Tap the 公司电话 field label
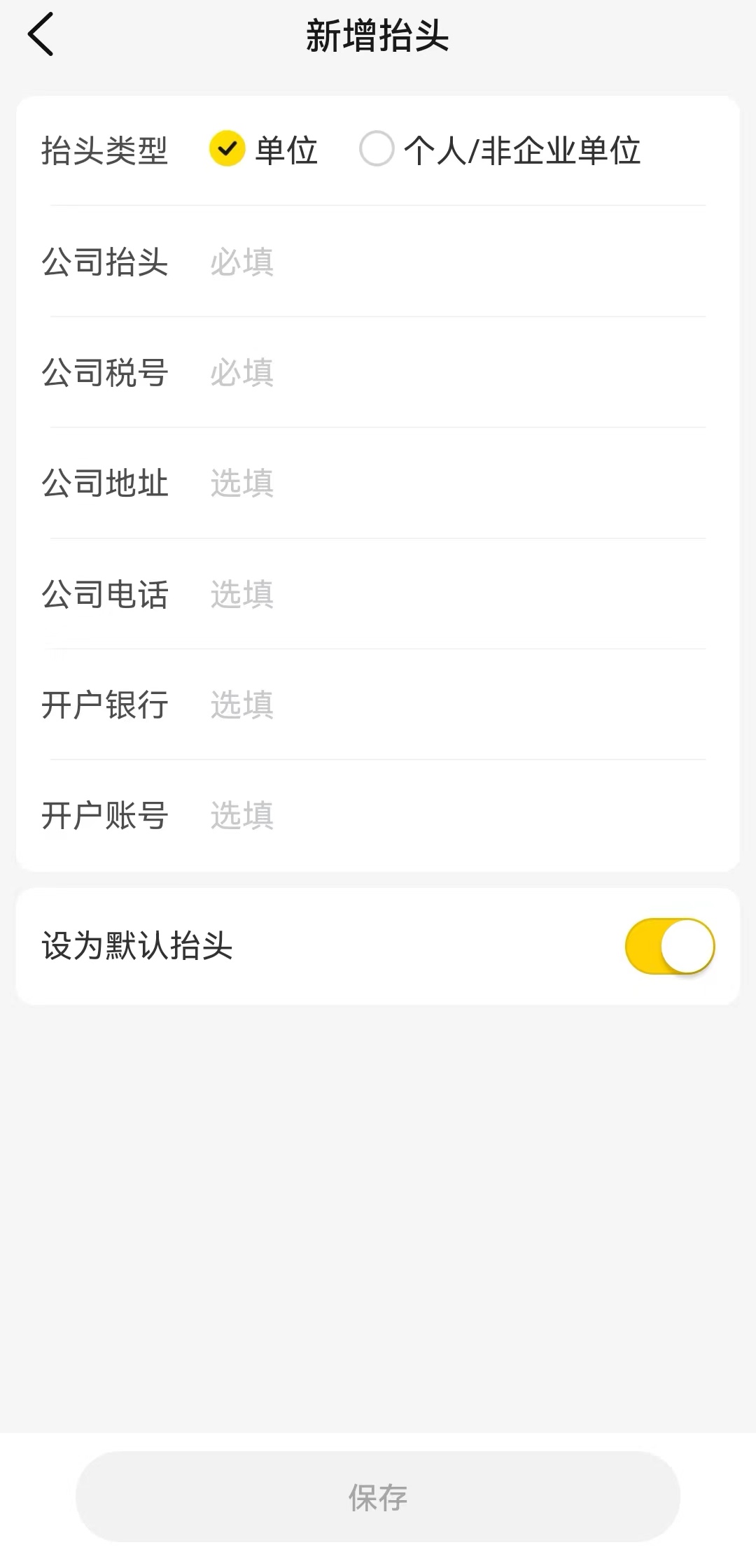Image resolution: width=756 pixels, height=1568 pixels. click(105, 594)
